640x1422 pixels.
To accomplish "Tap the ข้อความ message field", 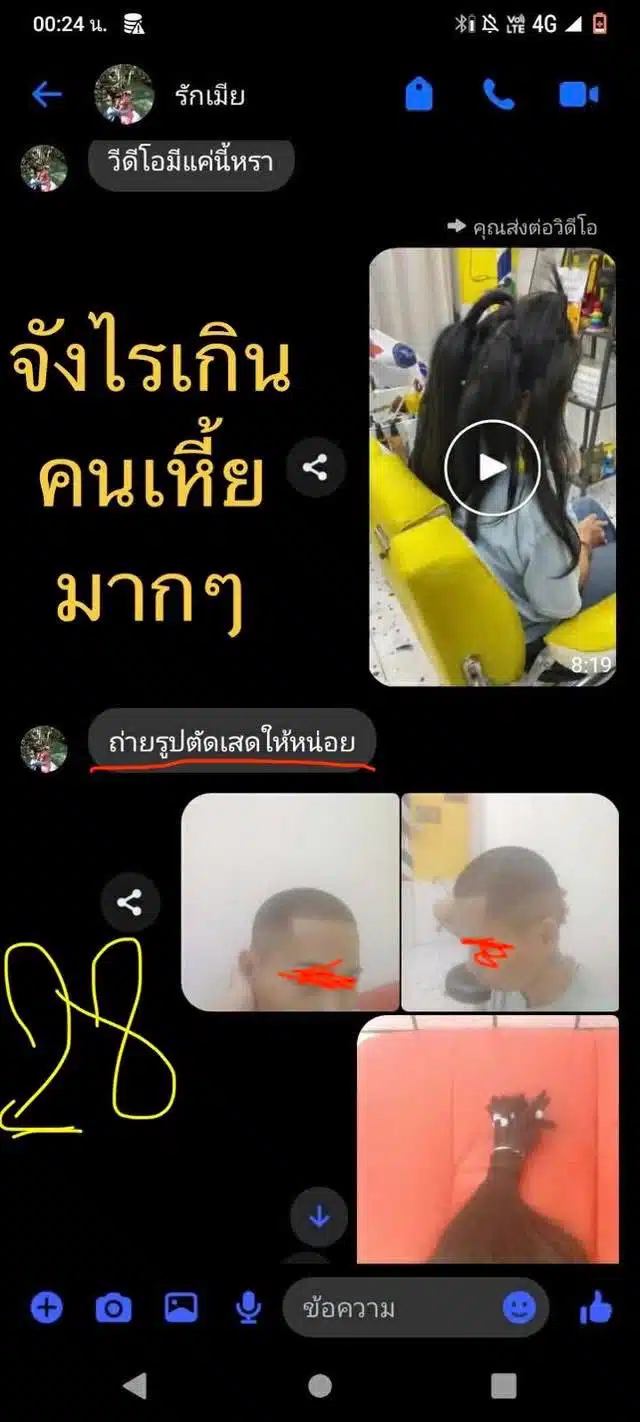I will coord(390,1307).
